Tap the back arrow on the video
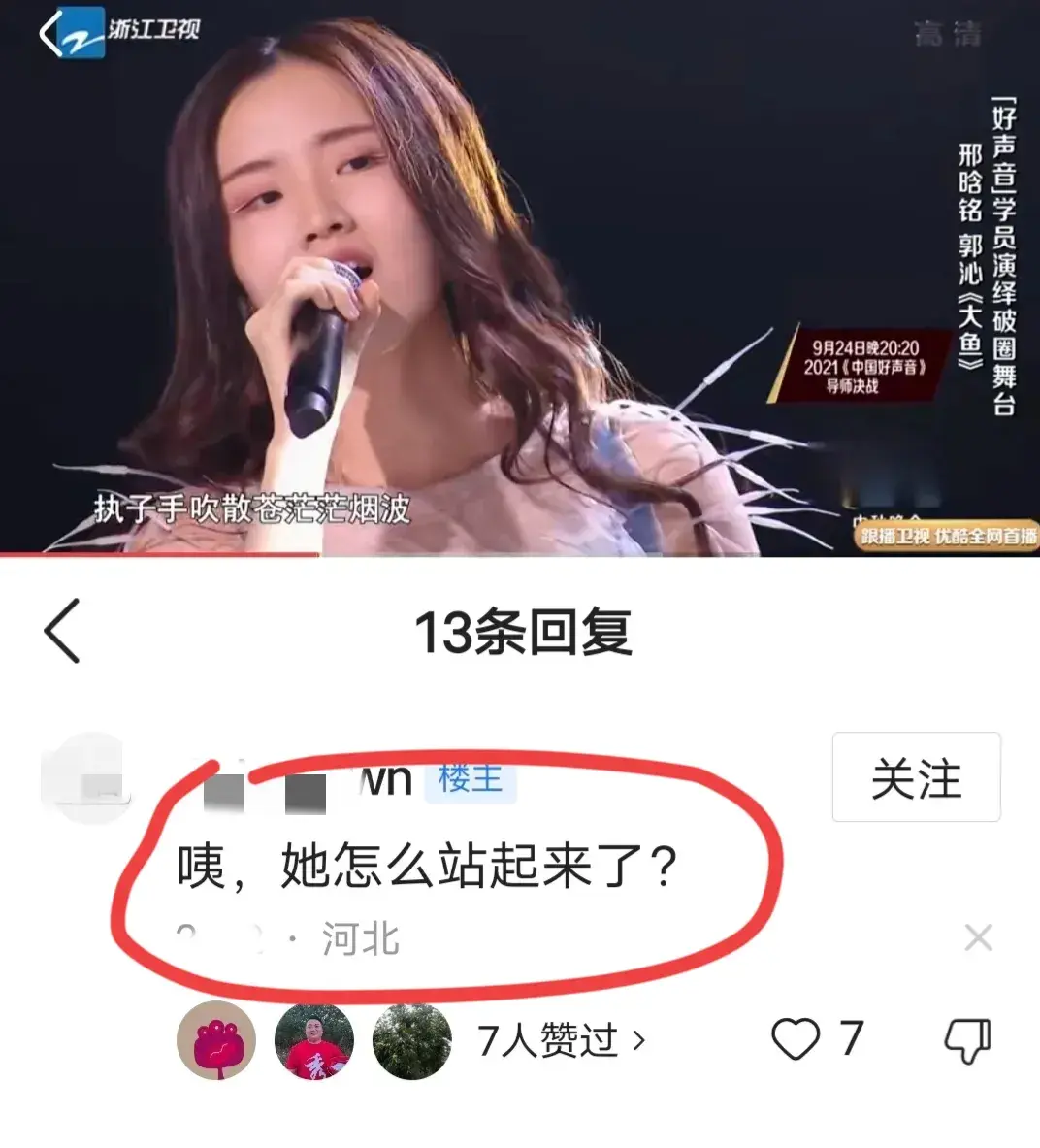 pyautogui.click(x=47, y=34)
